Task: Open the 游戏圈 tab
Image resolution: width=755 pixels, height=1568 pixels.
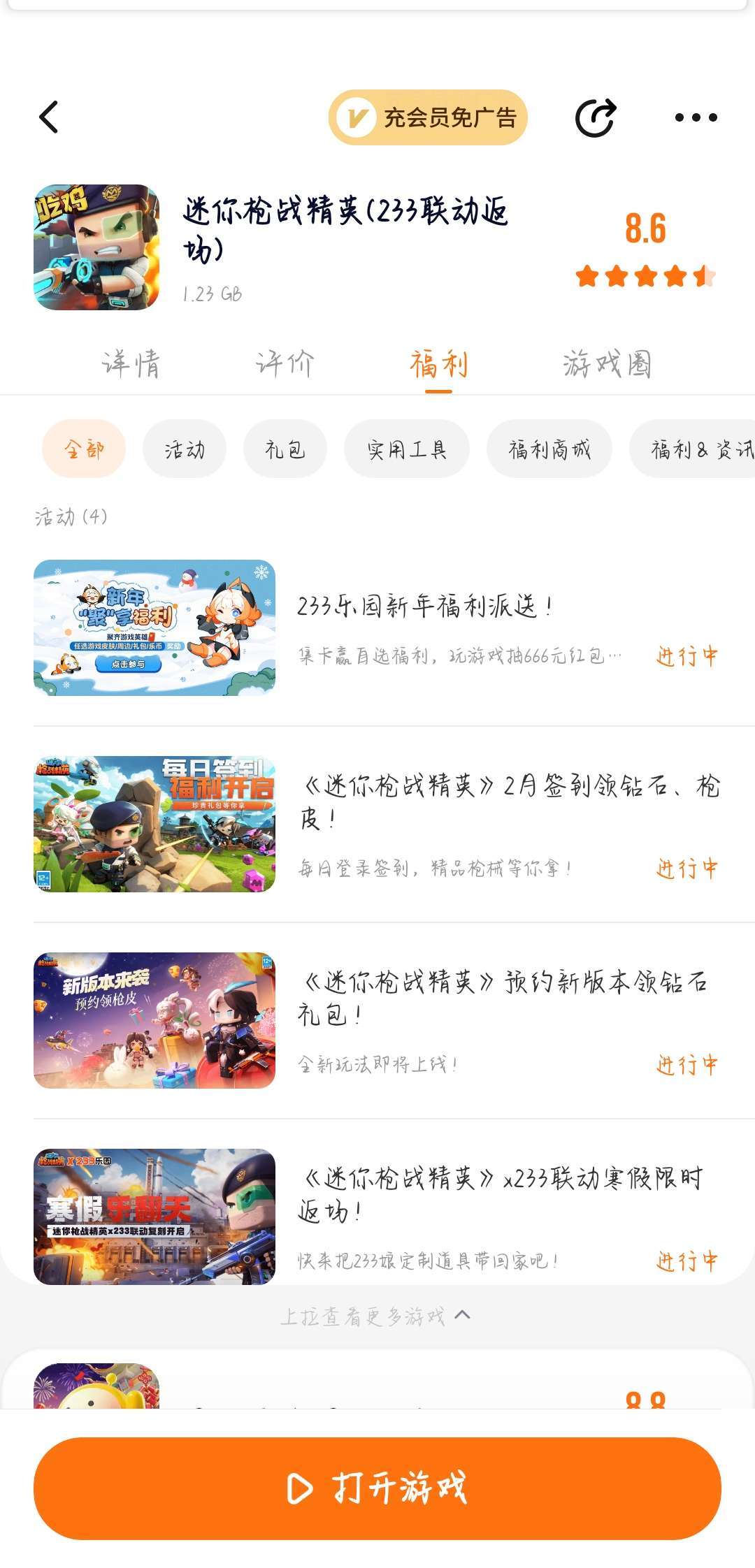Action: coord(607,364)
